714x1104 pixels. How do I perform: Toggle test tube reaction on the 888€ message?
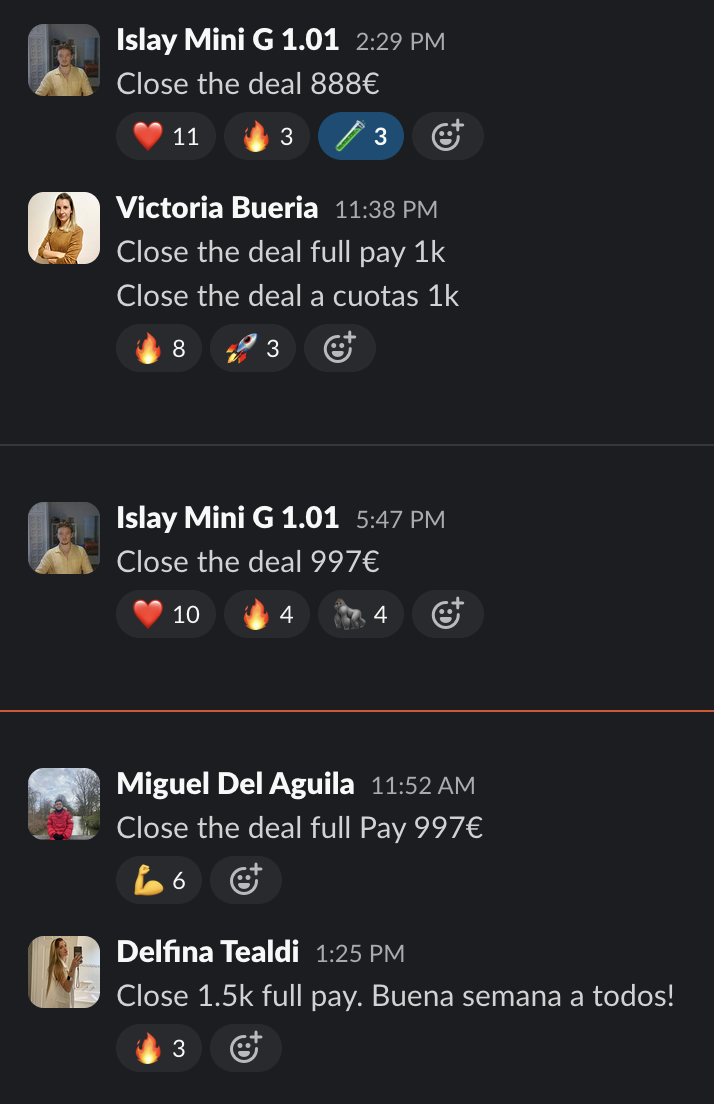[360, 136]
